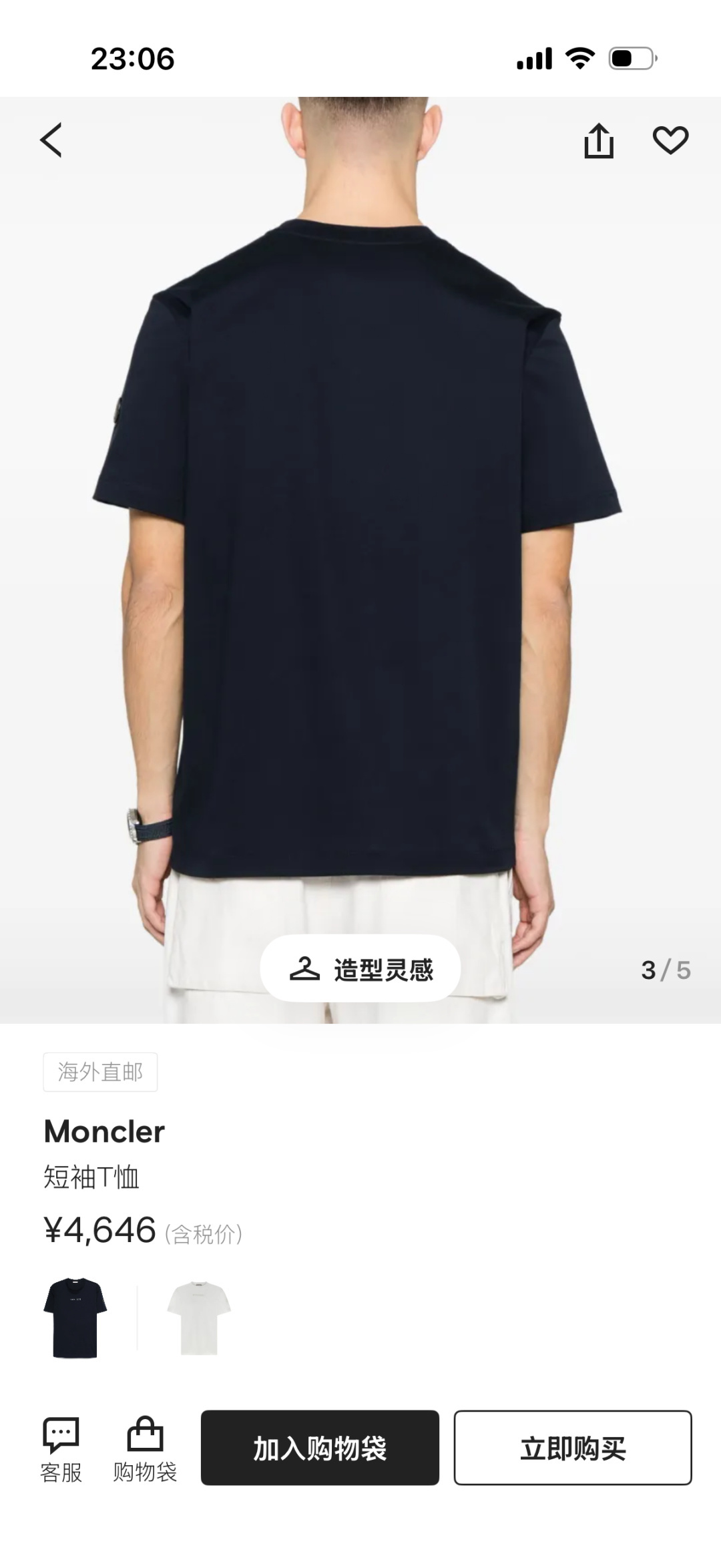This screenshot has width=721, height=1568.
Task: Open 造型灵感 styling inspiration
Action: [x=360, y=968]
